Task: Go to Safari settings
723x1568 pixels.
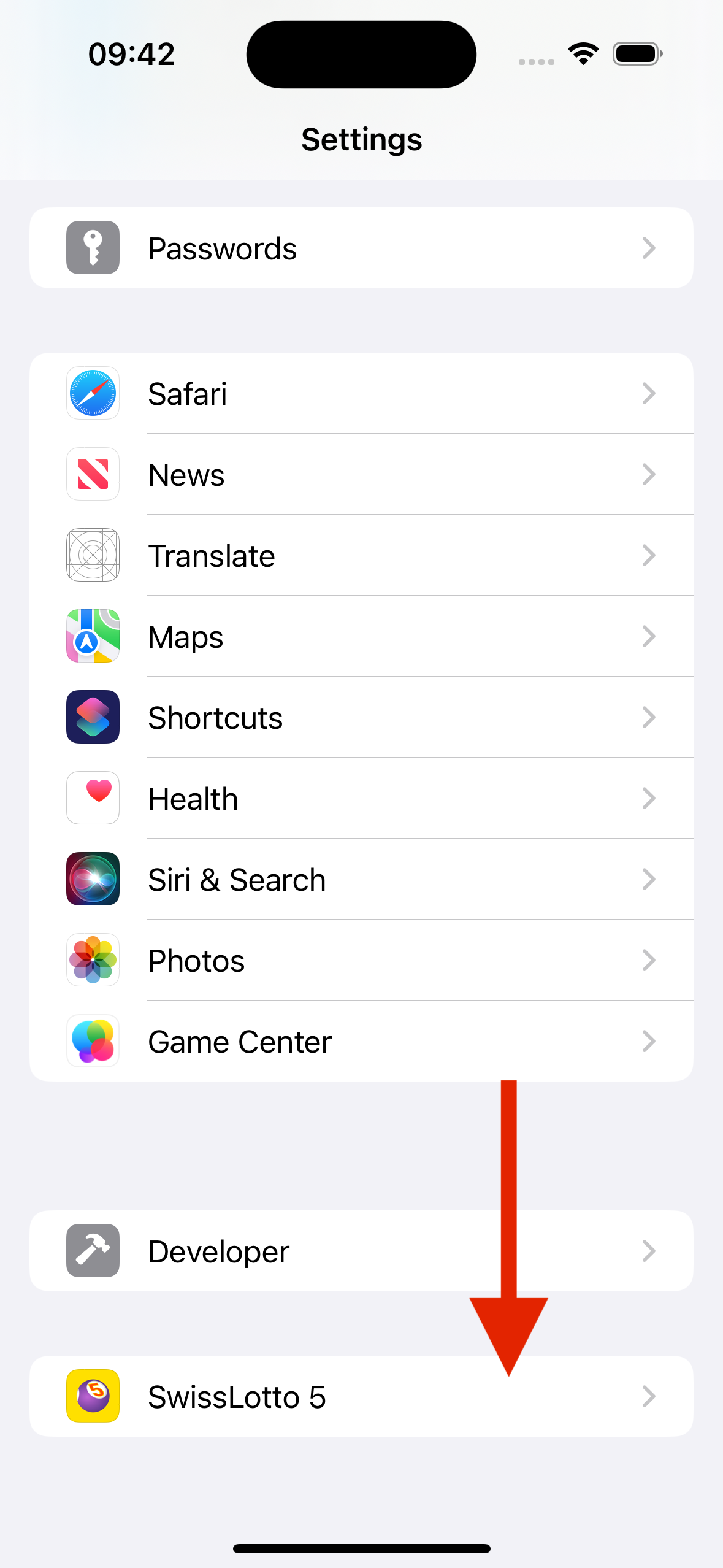Action: [x=361, y=394]
